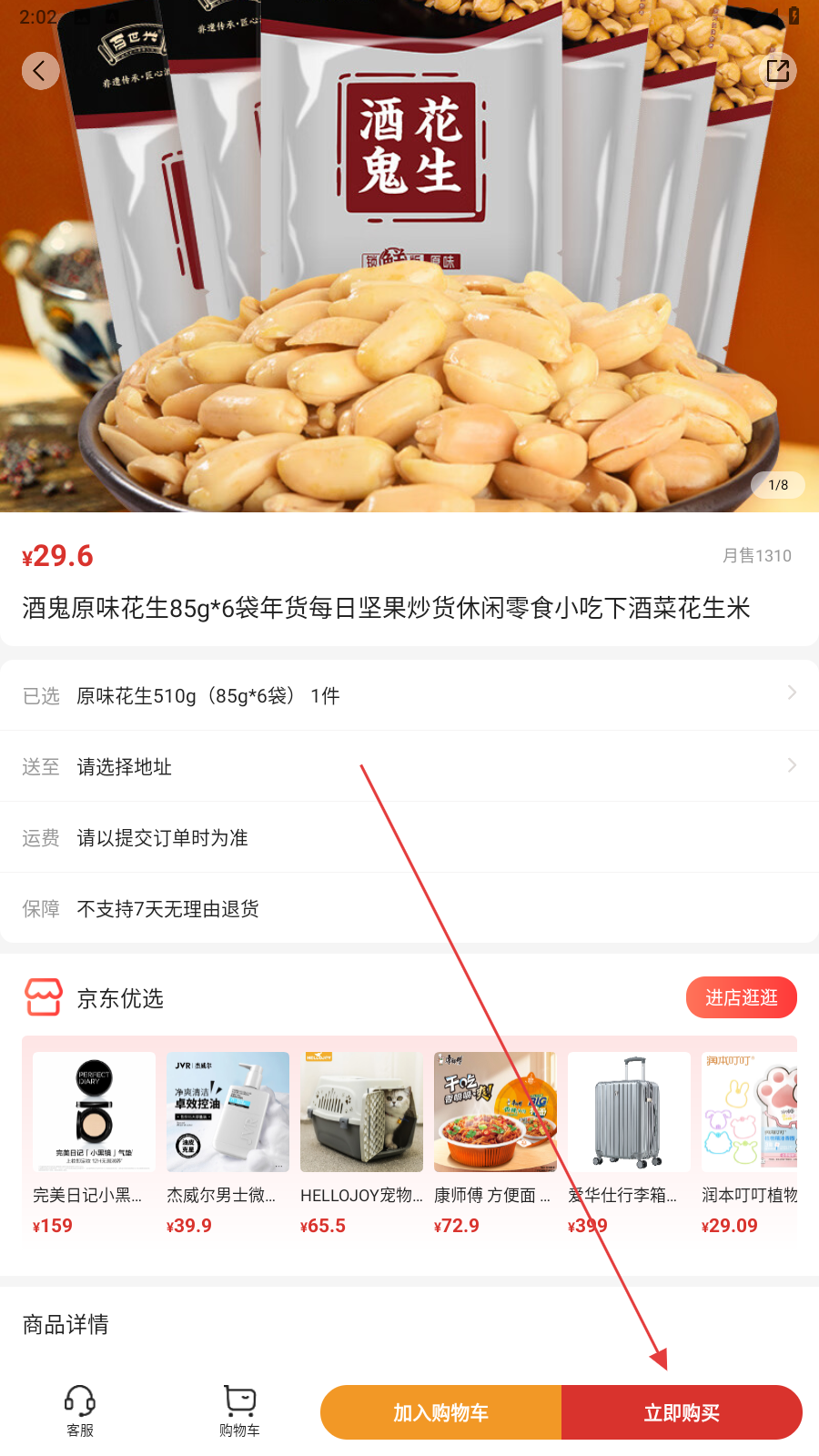Add item with 加入购物车 button

[441, 1412]
